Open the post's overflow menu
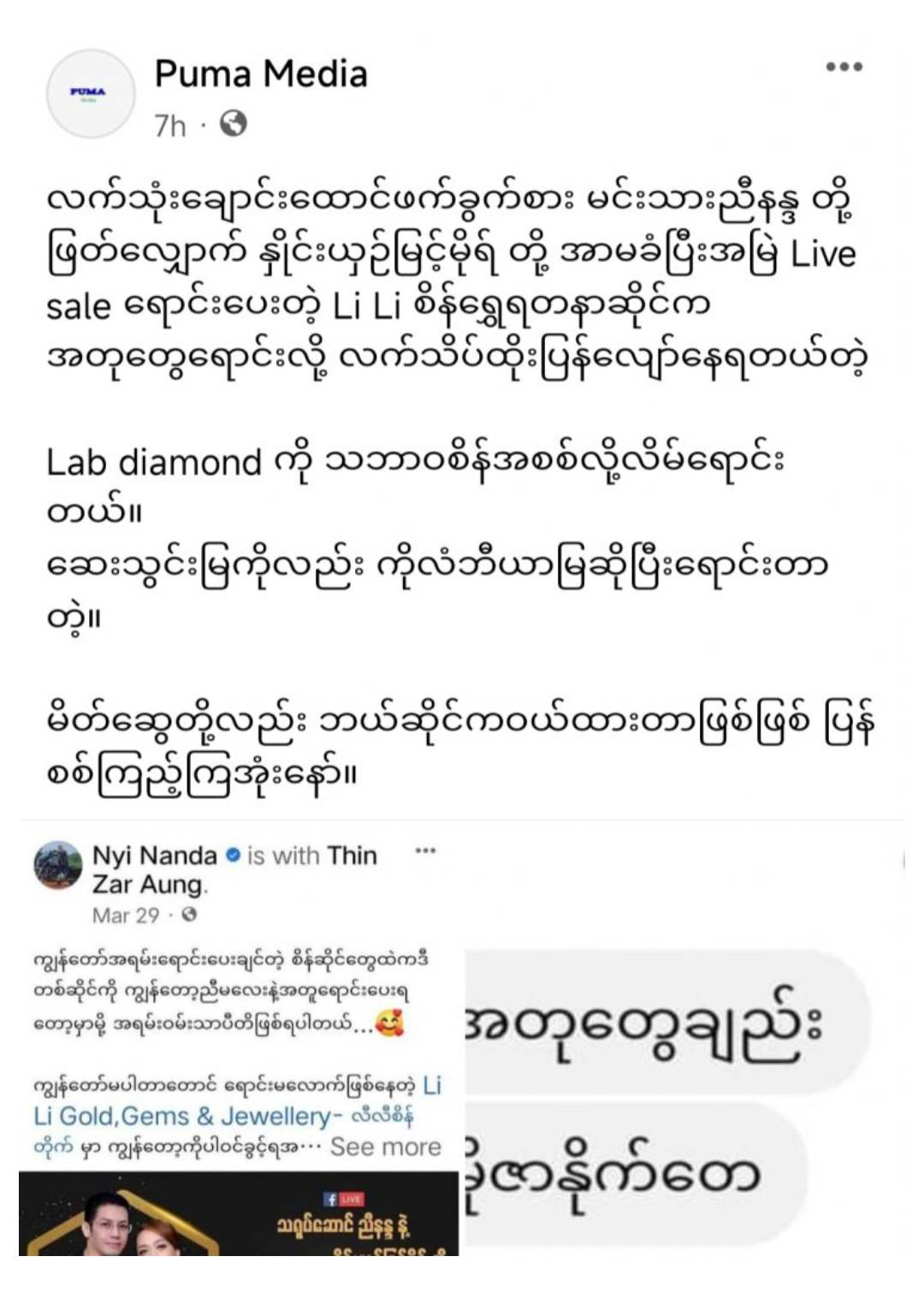924x1292 pixels. coord(844,68)
